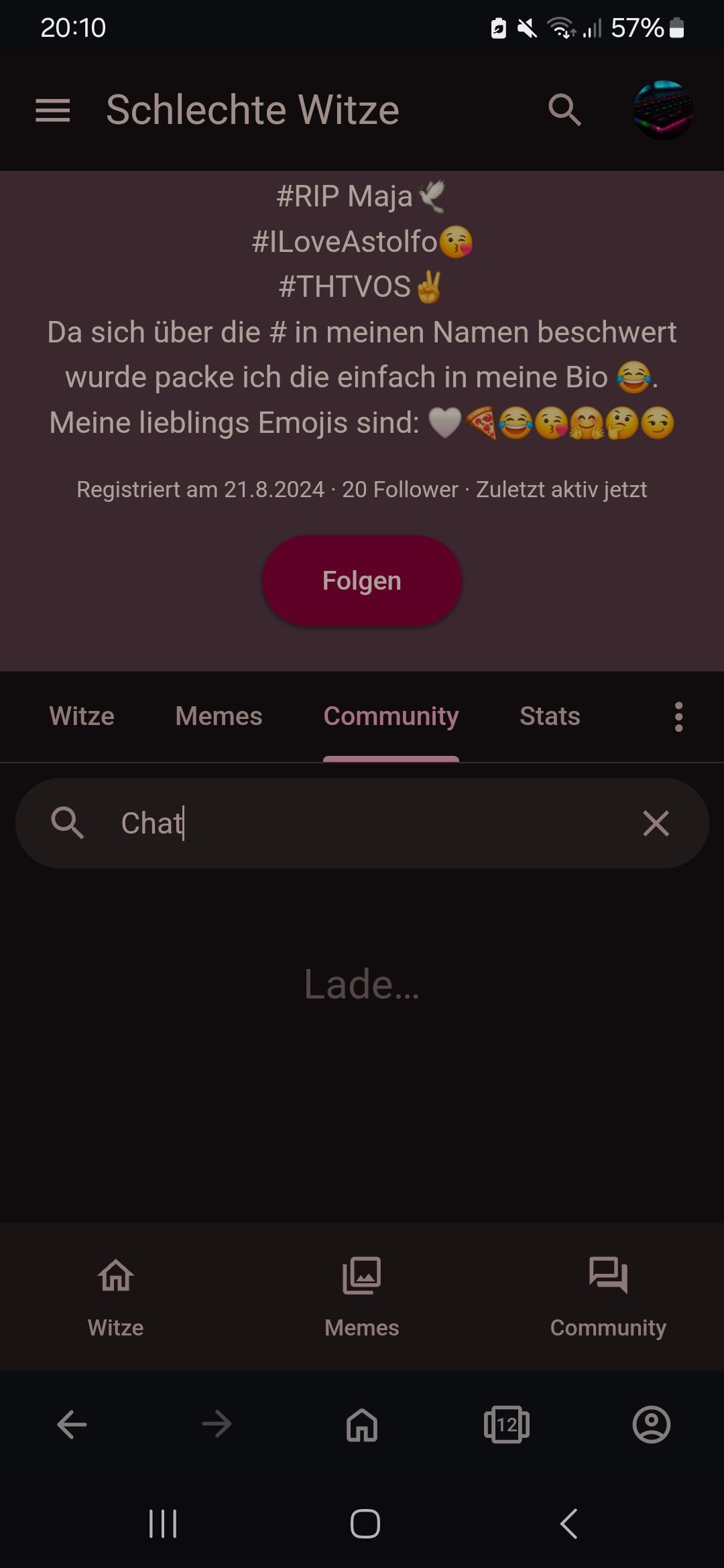Follow this user with Folgen button

pyautogui.click(x=361, y=580)
